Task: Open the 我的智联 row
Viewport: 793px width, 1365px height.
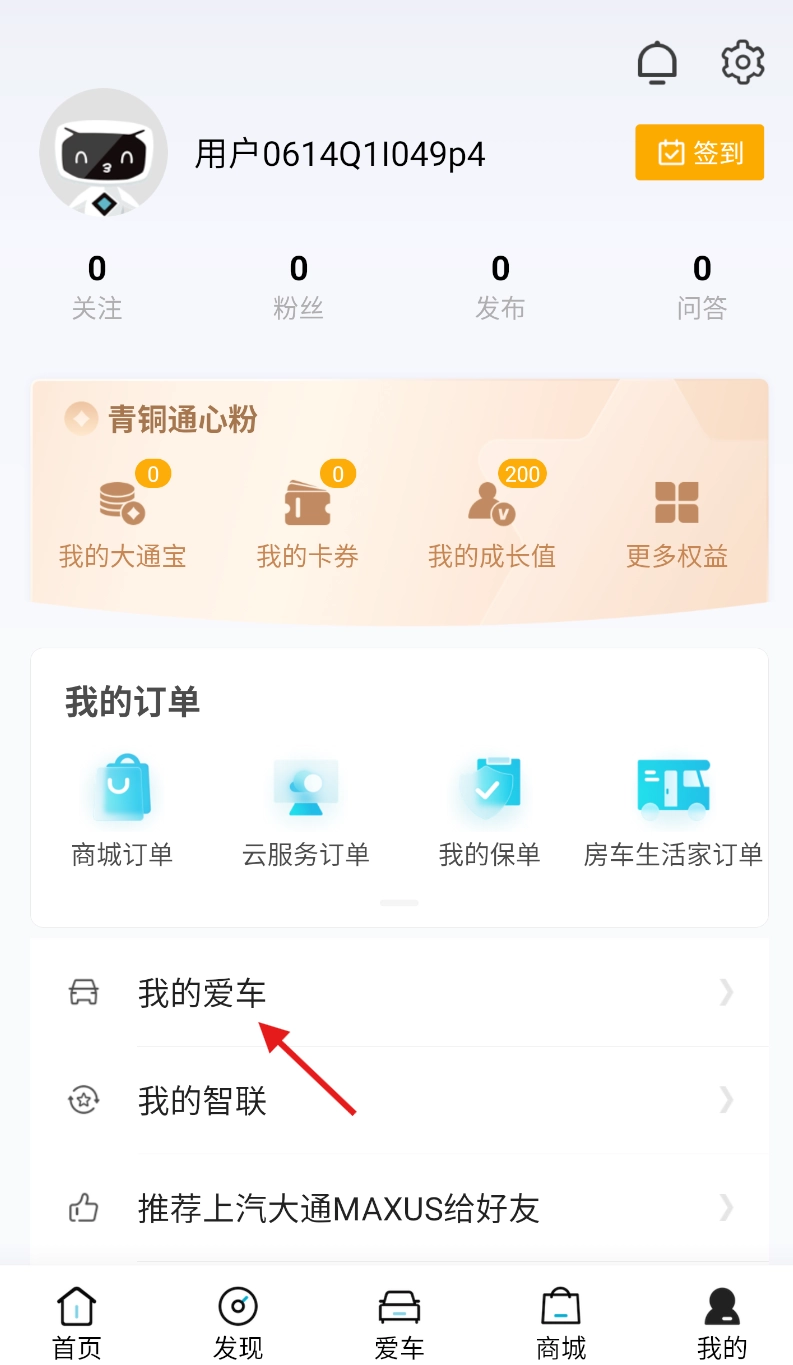Action: click(400, 1101)
